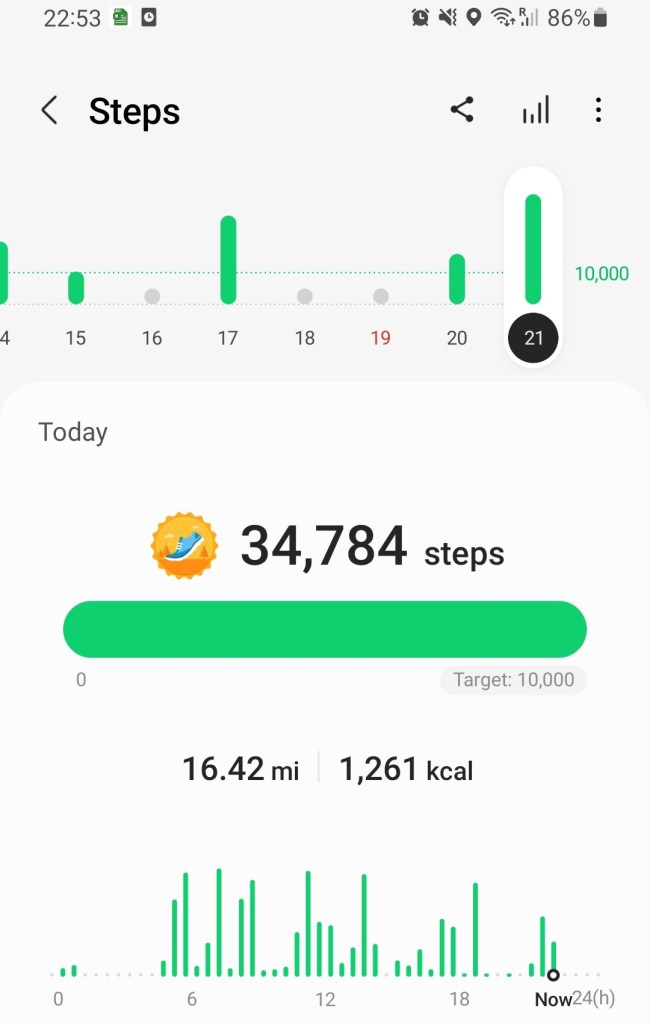Select day 20 in the step chart
The image size is (650, 1023).
(457, 279)
